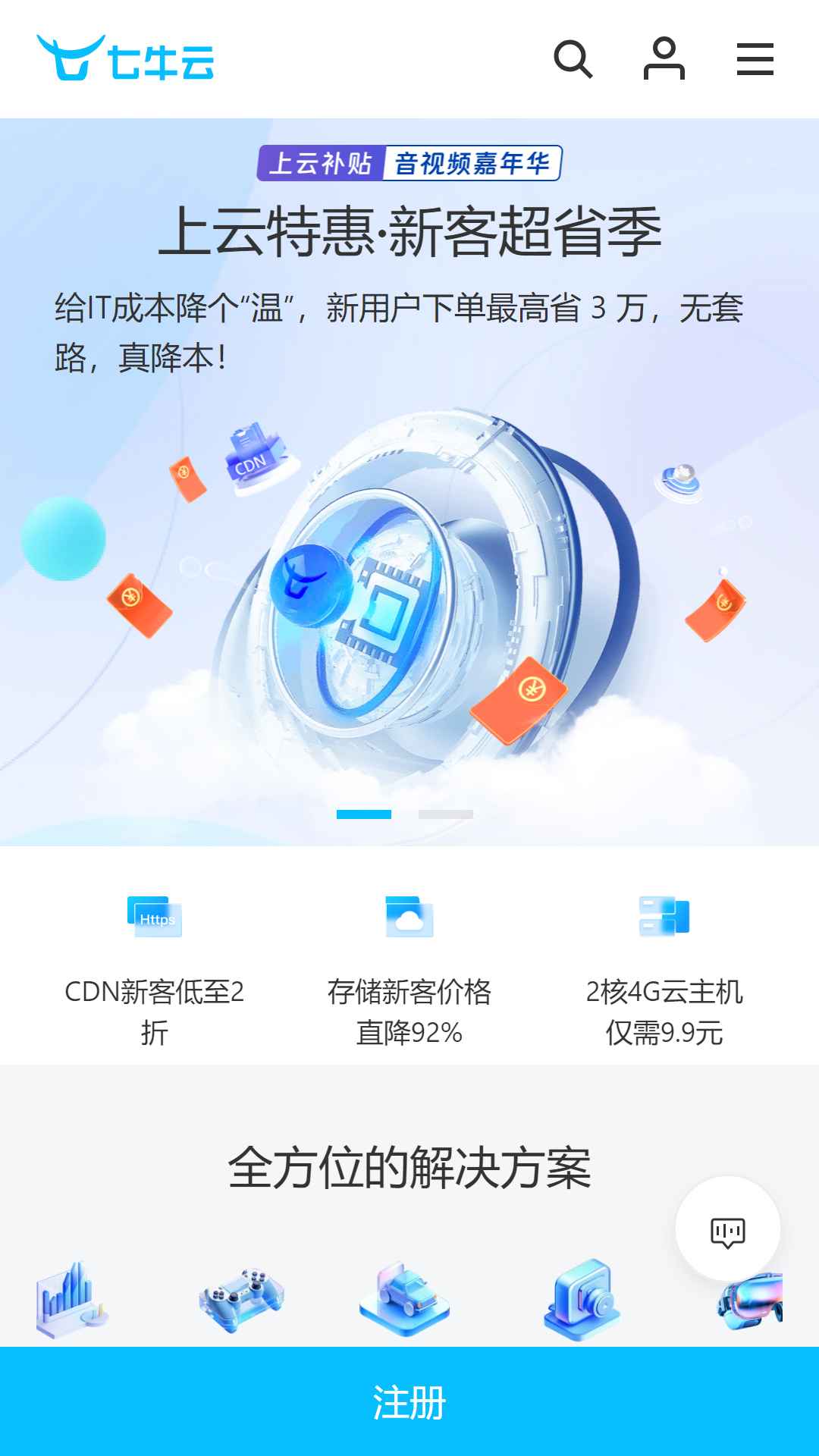Open 2核4G云主机仅需9.9元 offer
The image size is (819, 1456).
(664, 971)
